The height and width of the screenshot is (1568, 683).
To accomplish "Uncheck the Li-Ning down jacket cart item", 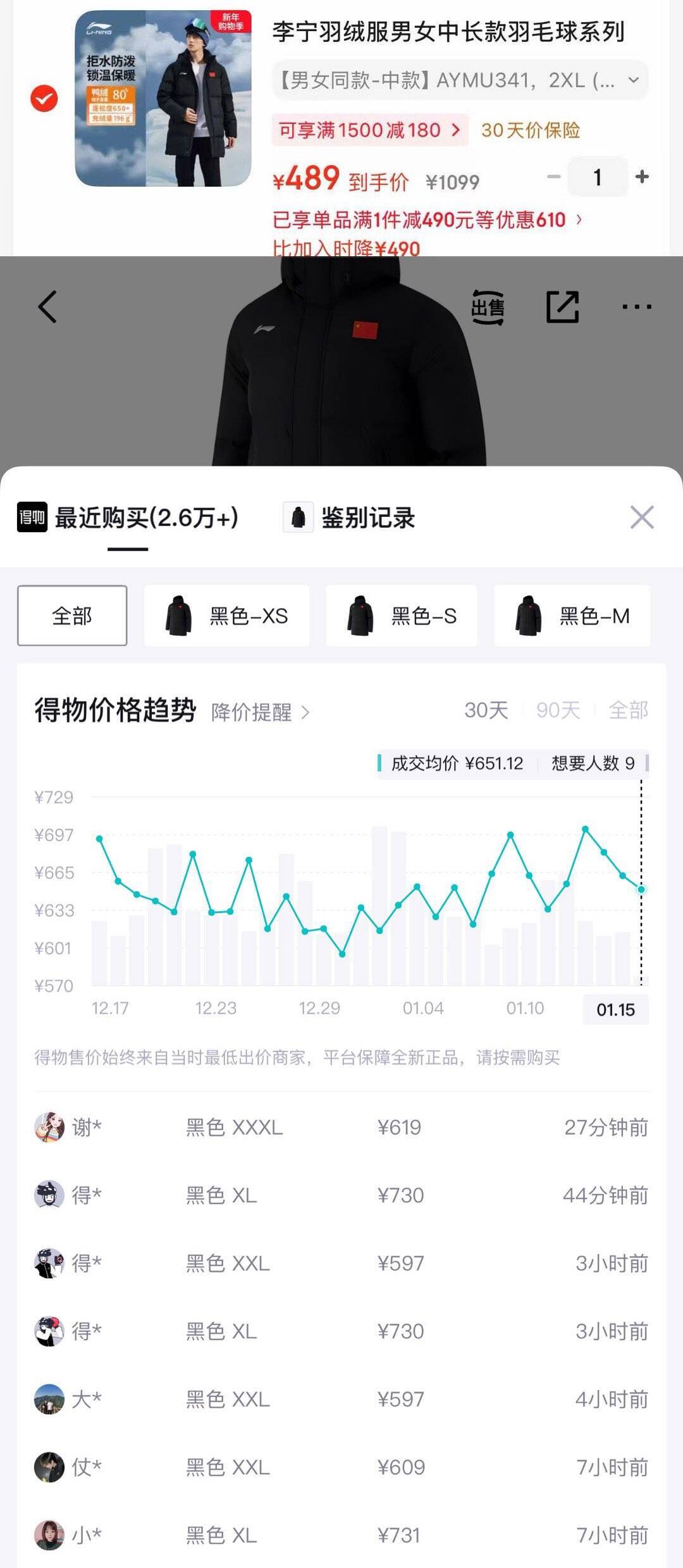I will (x=44, y=98).
